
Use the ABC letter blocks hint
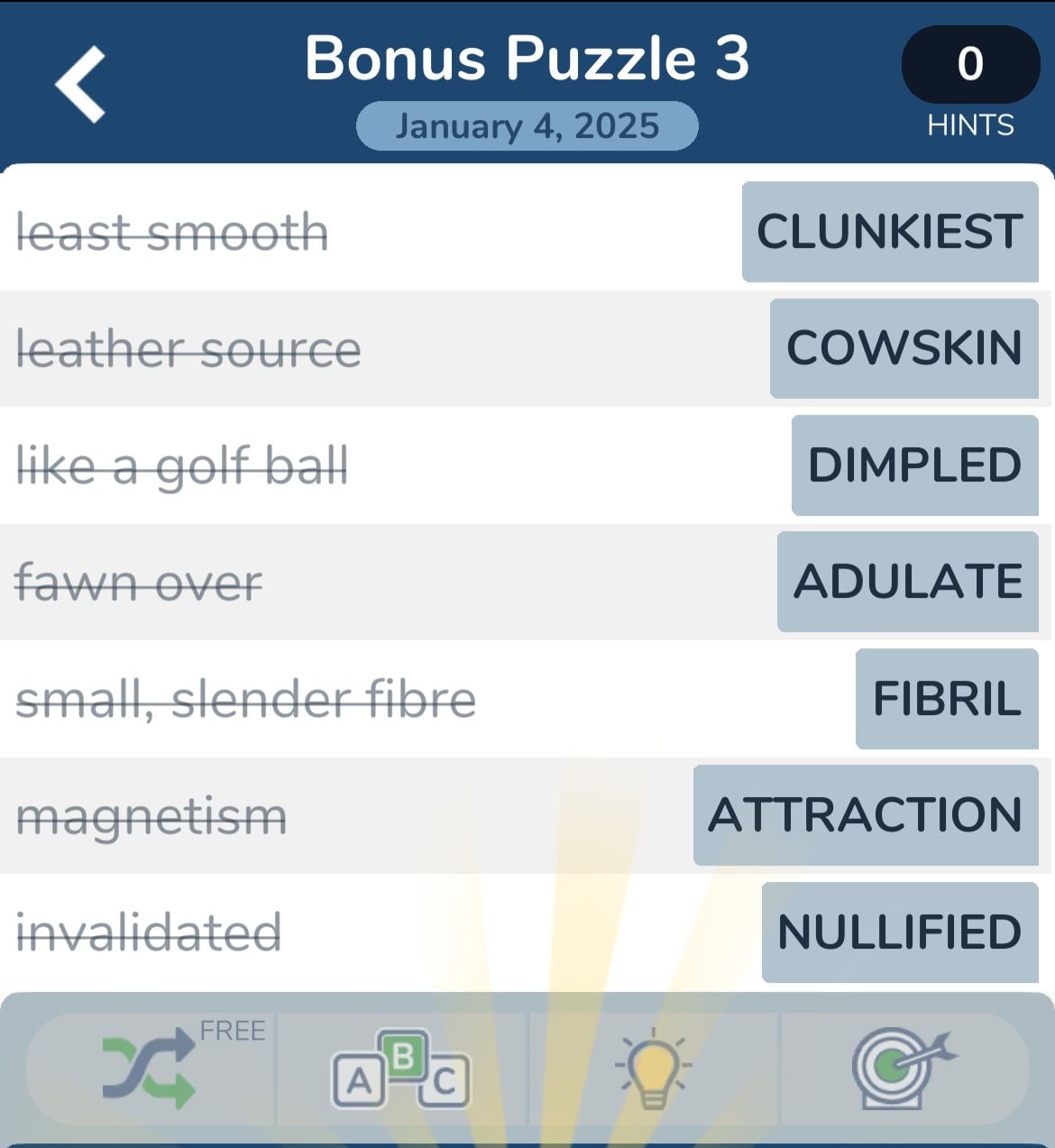point(401,1070)
